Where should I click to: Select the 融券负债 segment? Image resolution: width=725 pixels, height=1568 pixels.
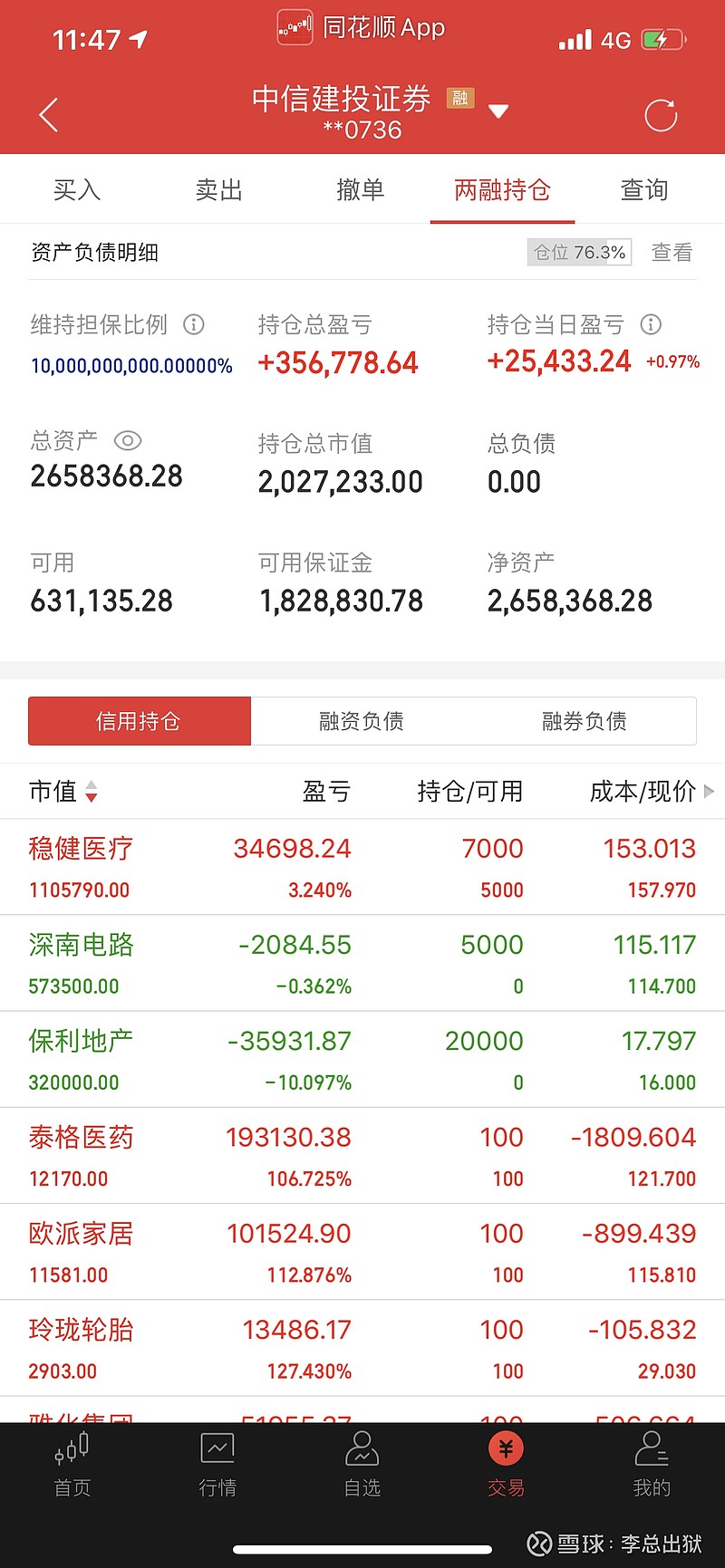coord(584,721)
